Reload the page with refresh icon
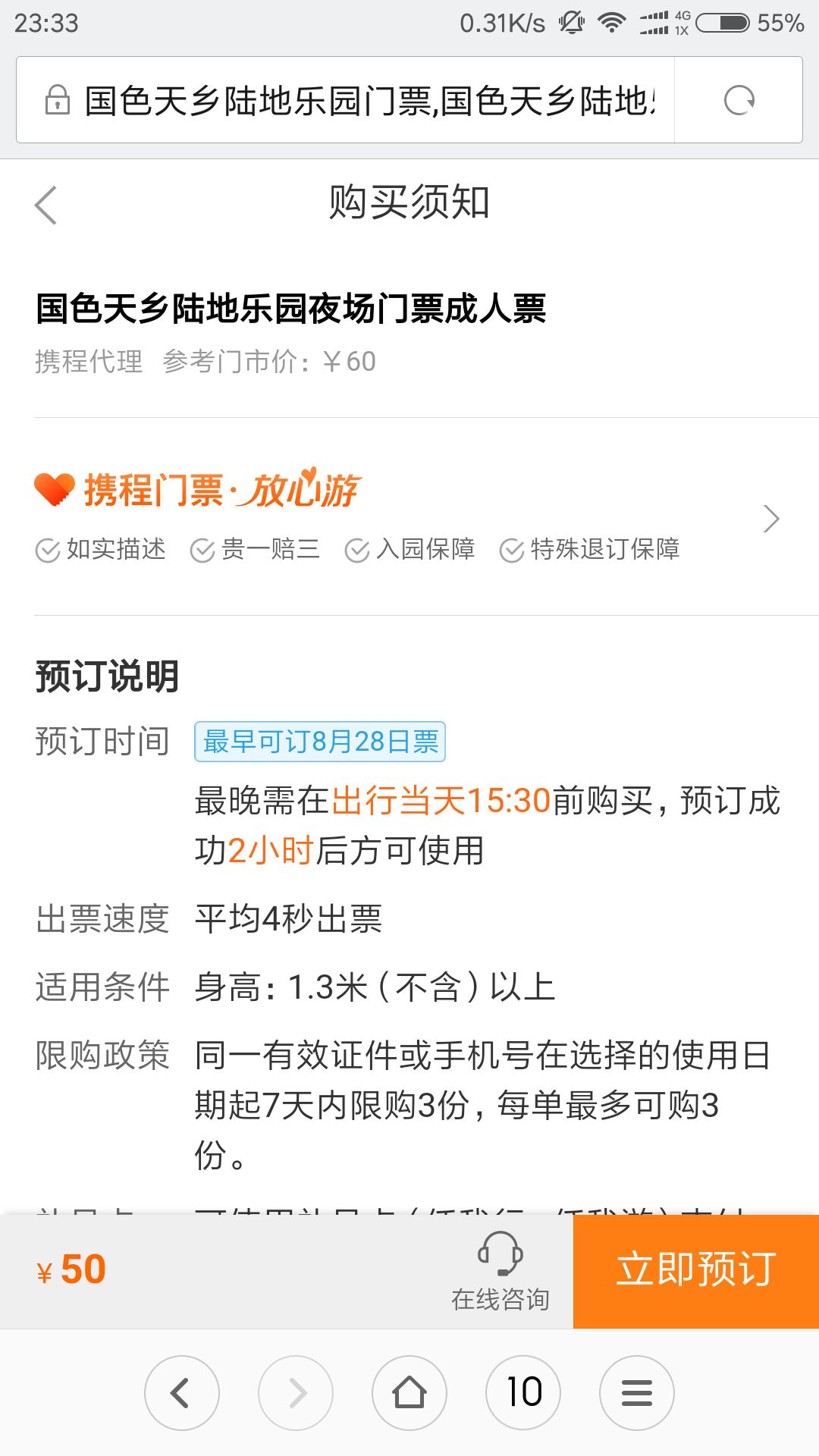 tap(739, 100)
